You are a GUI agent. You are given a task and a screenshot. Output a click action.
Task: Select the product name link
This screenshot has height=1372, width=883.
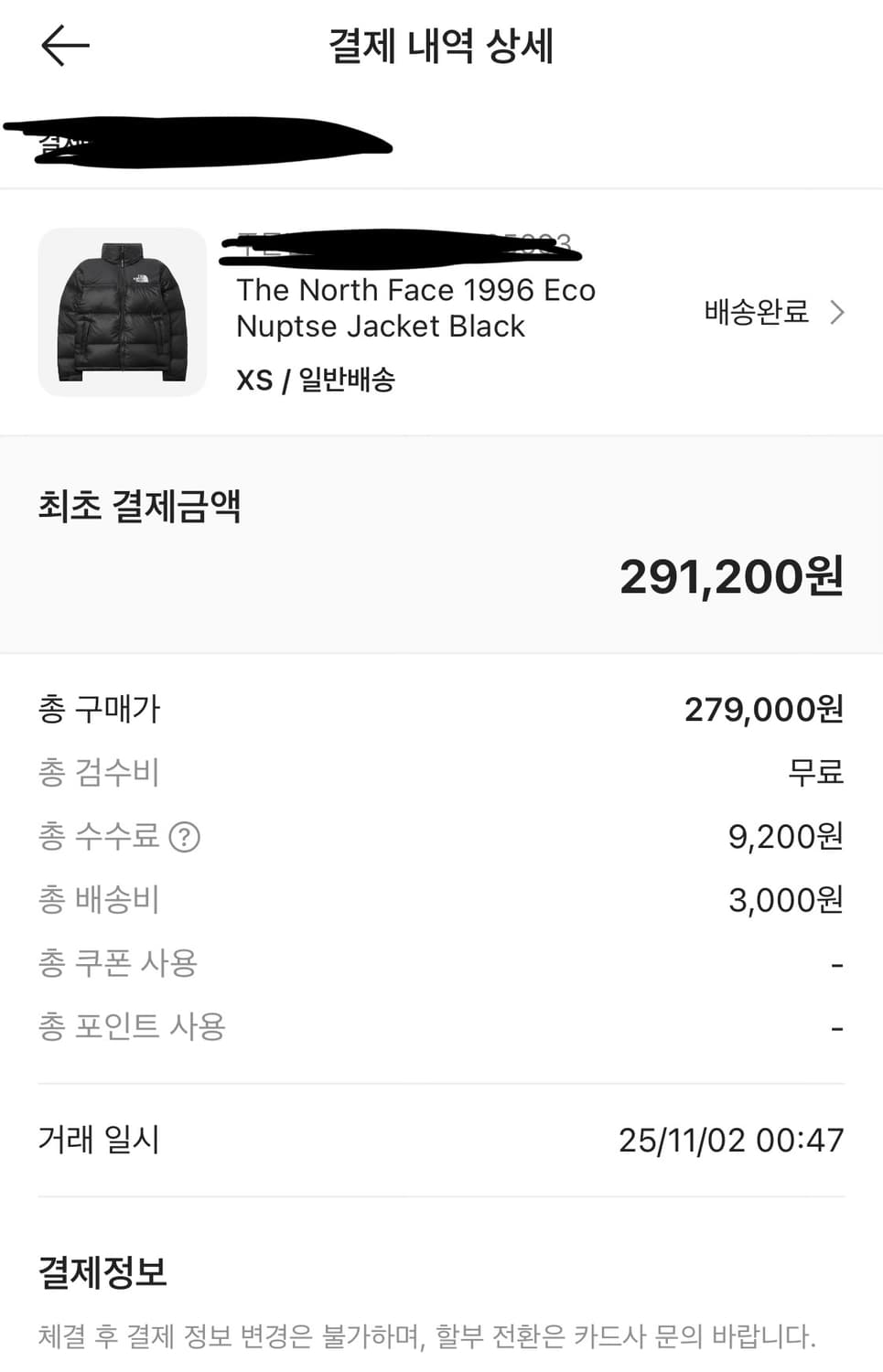point(416,307)
